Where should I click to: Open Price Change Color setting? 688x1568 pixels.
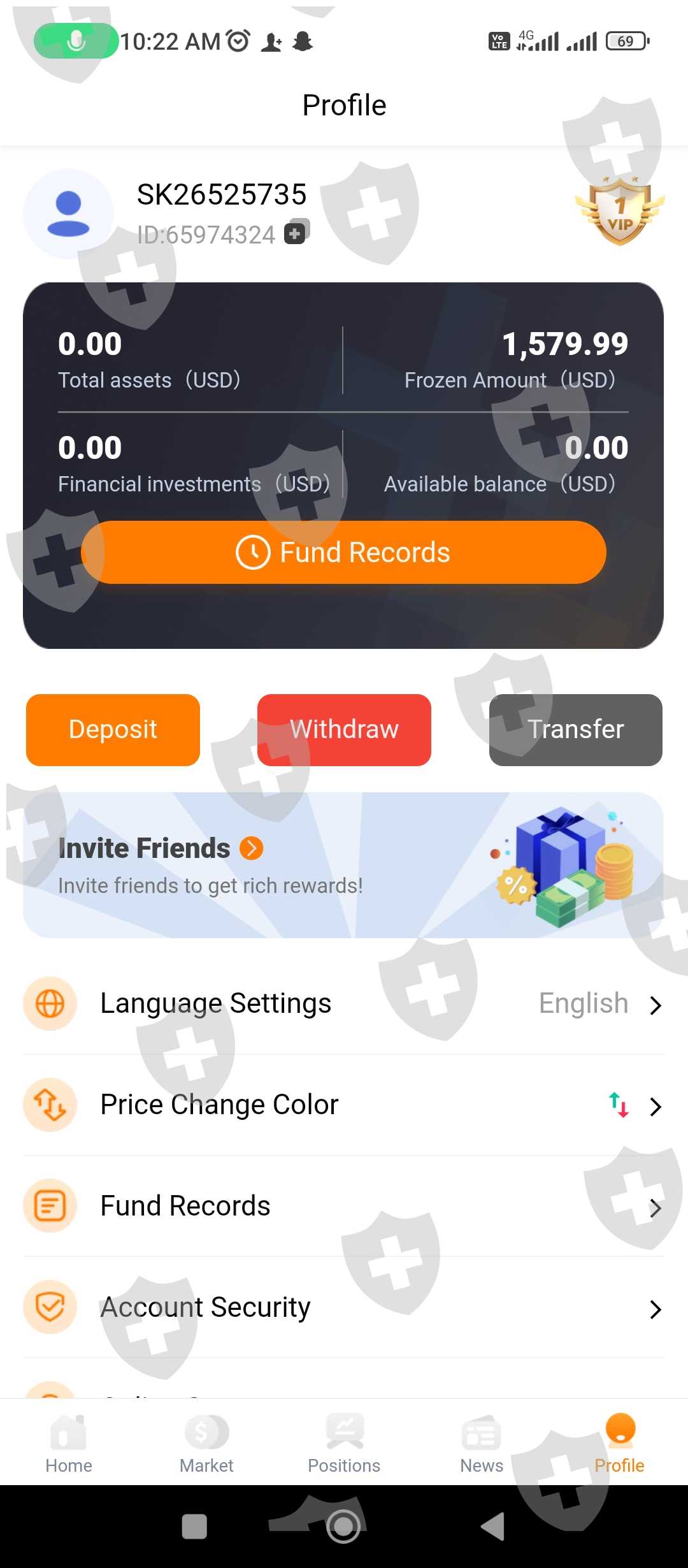tap(343, 1105)
